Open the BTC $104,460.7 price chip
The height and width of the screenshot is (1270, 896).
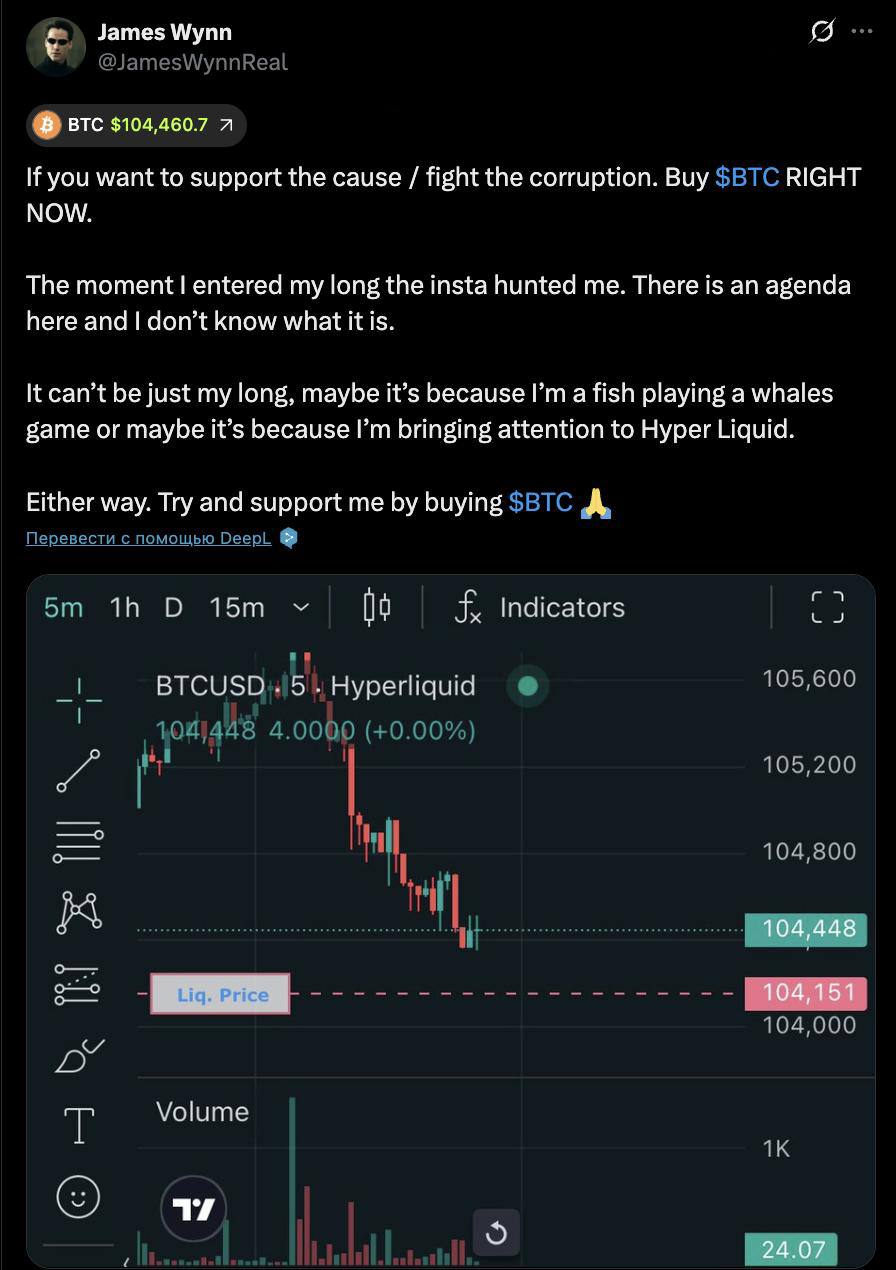coord(136,125)
